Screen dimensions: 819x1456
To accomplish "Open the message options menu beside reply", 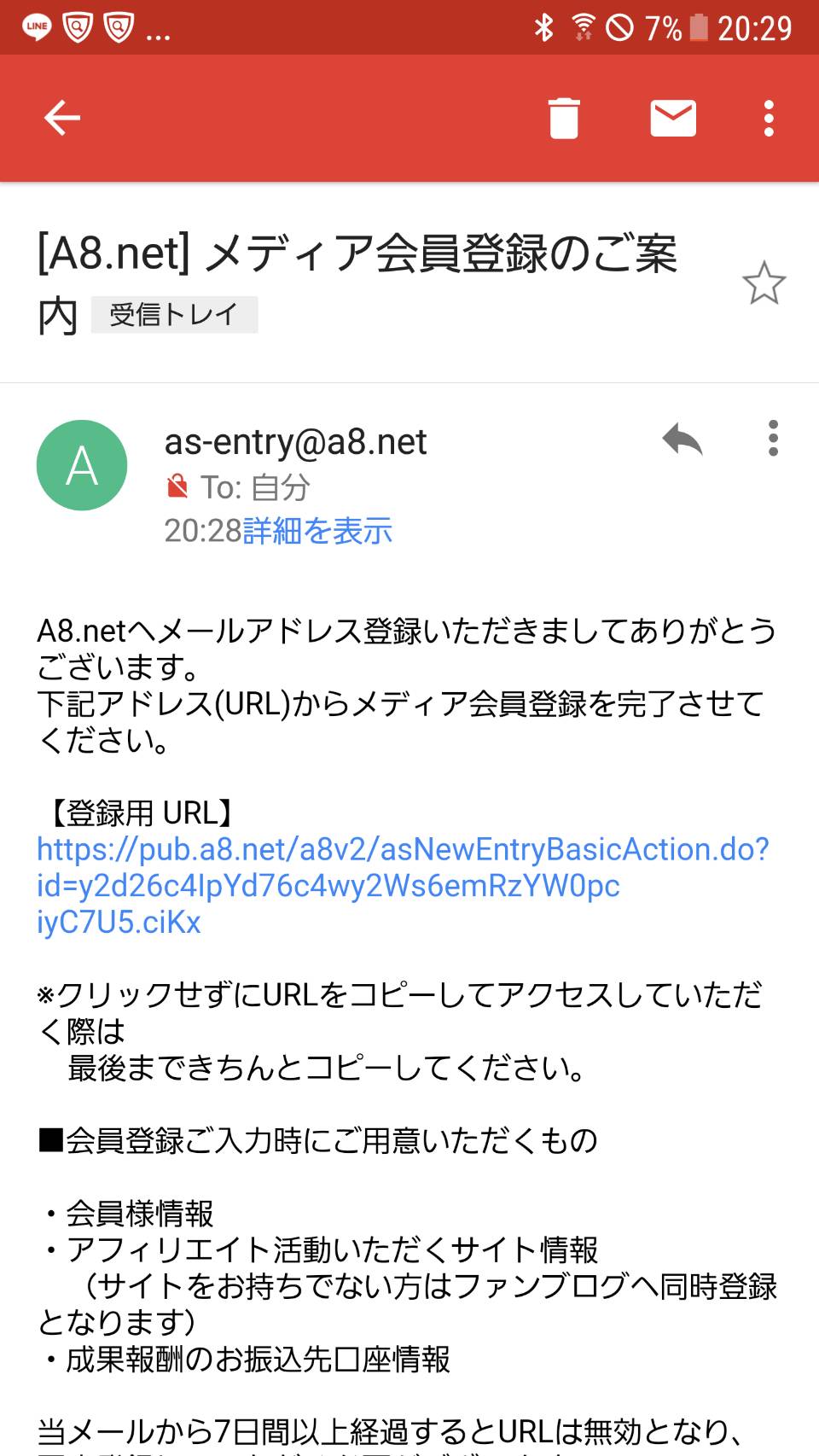I will [773, 439].
